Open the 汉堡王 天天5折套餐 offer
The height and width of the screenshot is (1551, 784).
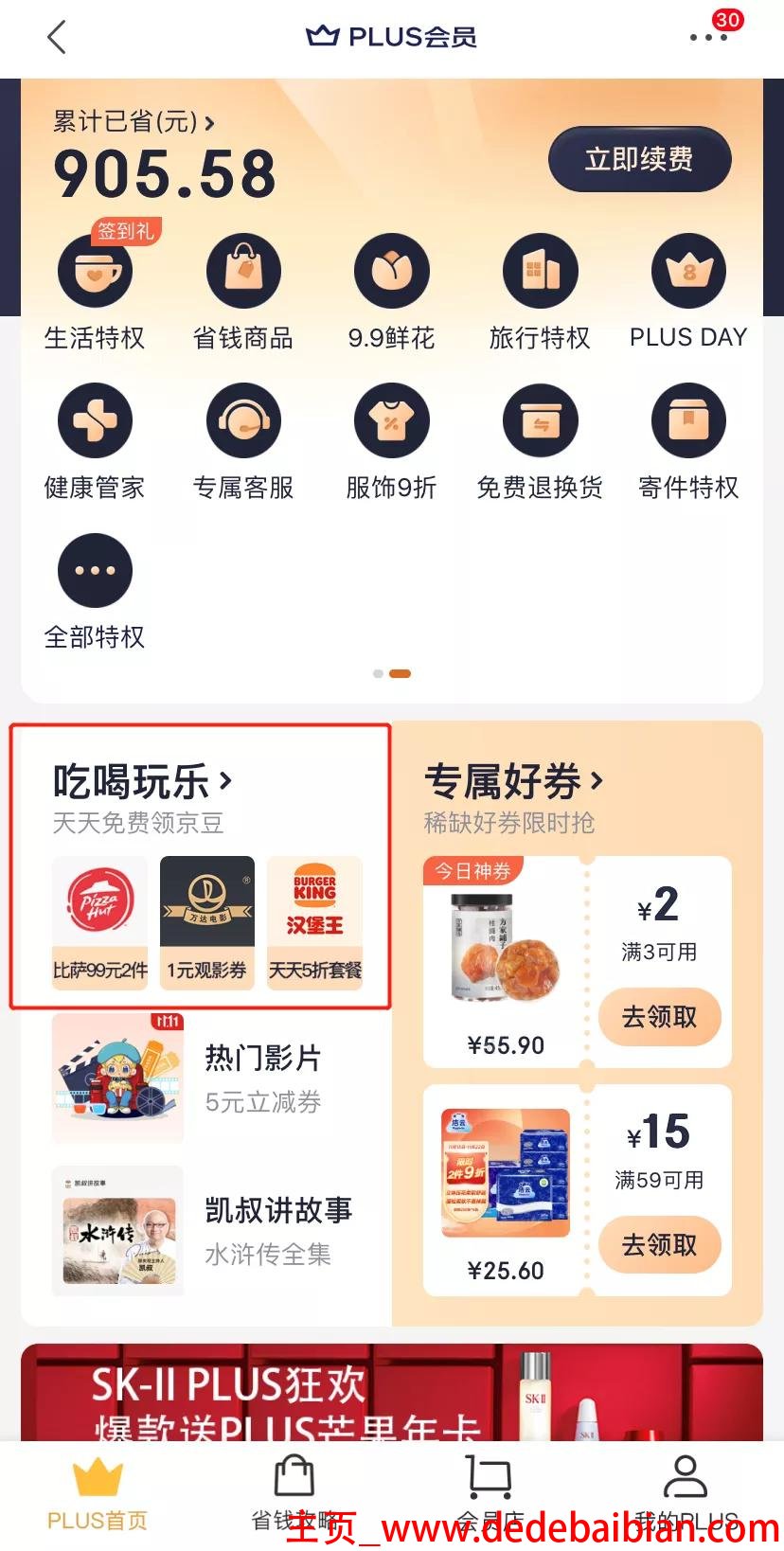tap(314, 922)
